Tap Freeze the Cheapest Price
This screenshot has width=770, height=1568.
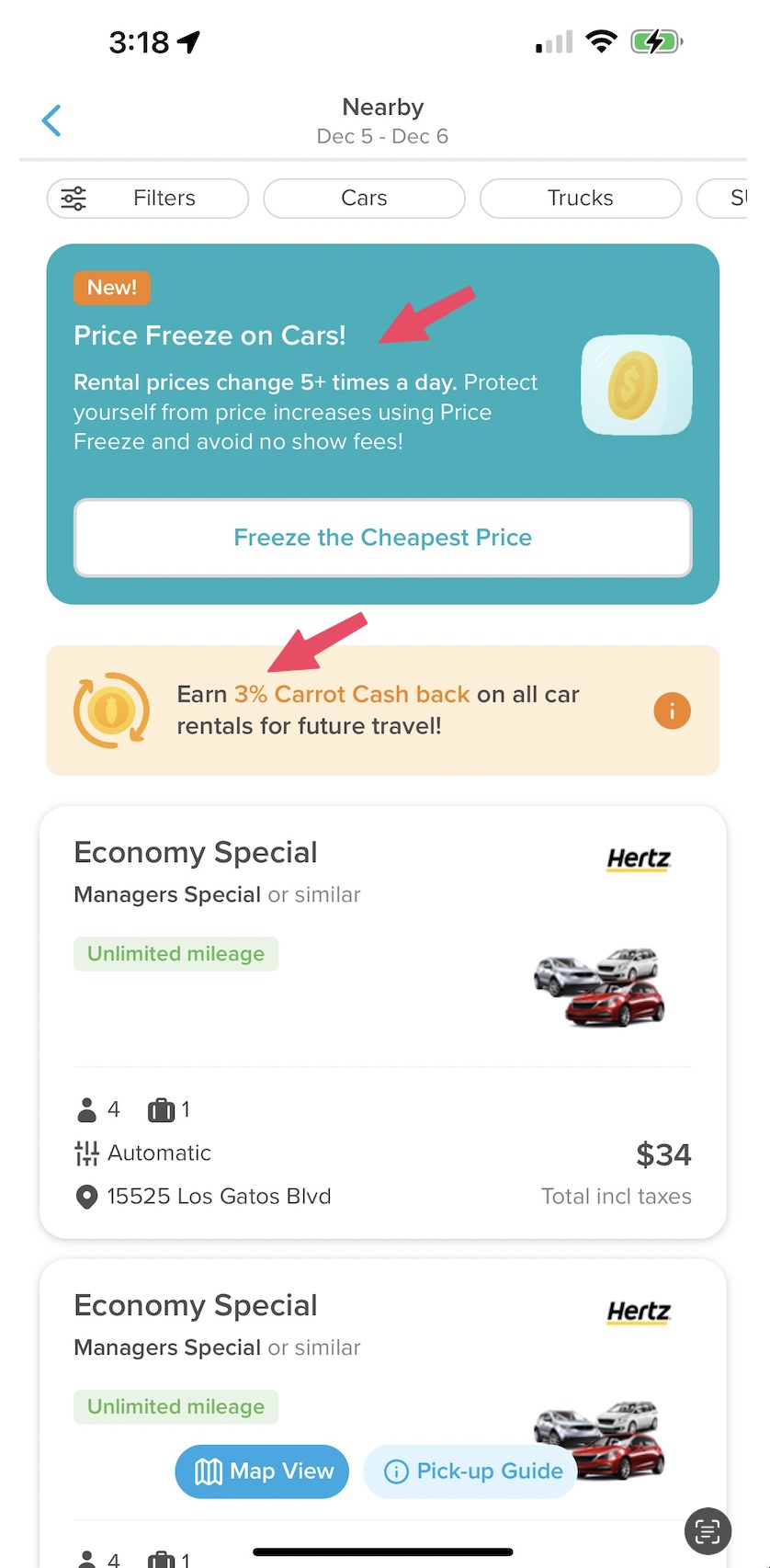382,537
